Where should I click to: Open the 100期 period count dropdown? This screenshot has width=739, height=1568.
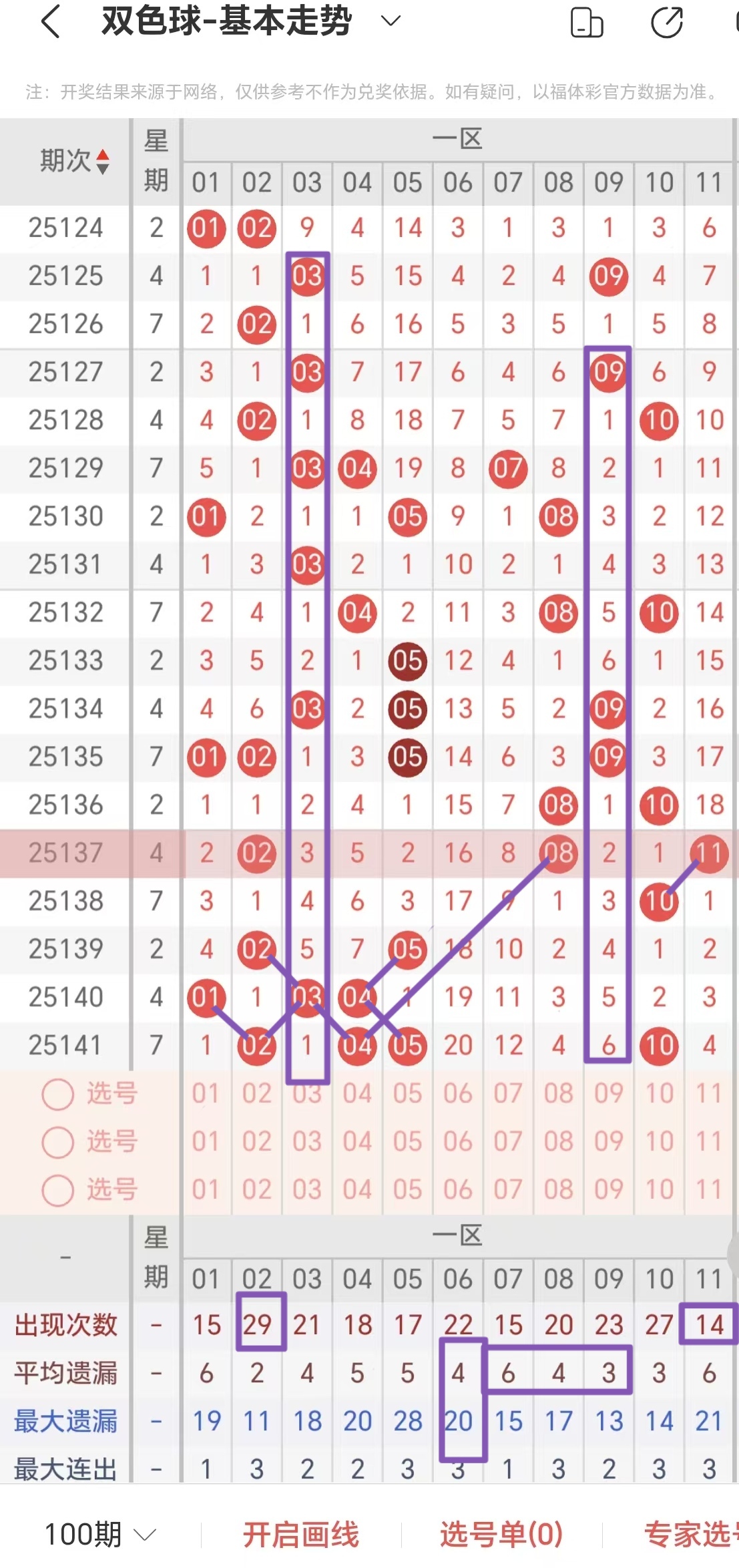coord(100,1534)
